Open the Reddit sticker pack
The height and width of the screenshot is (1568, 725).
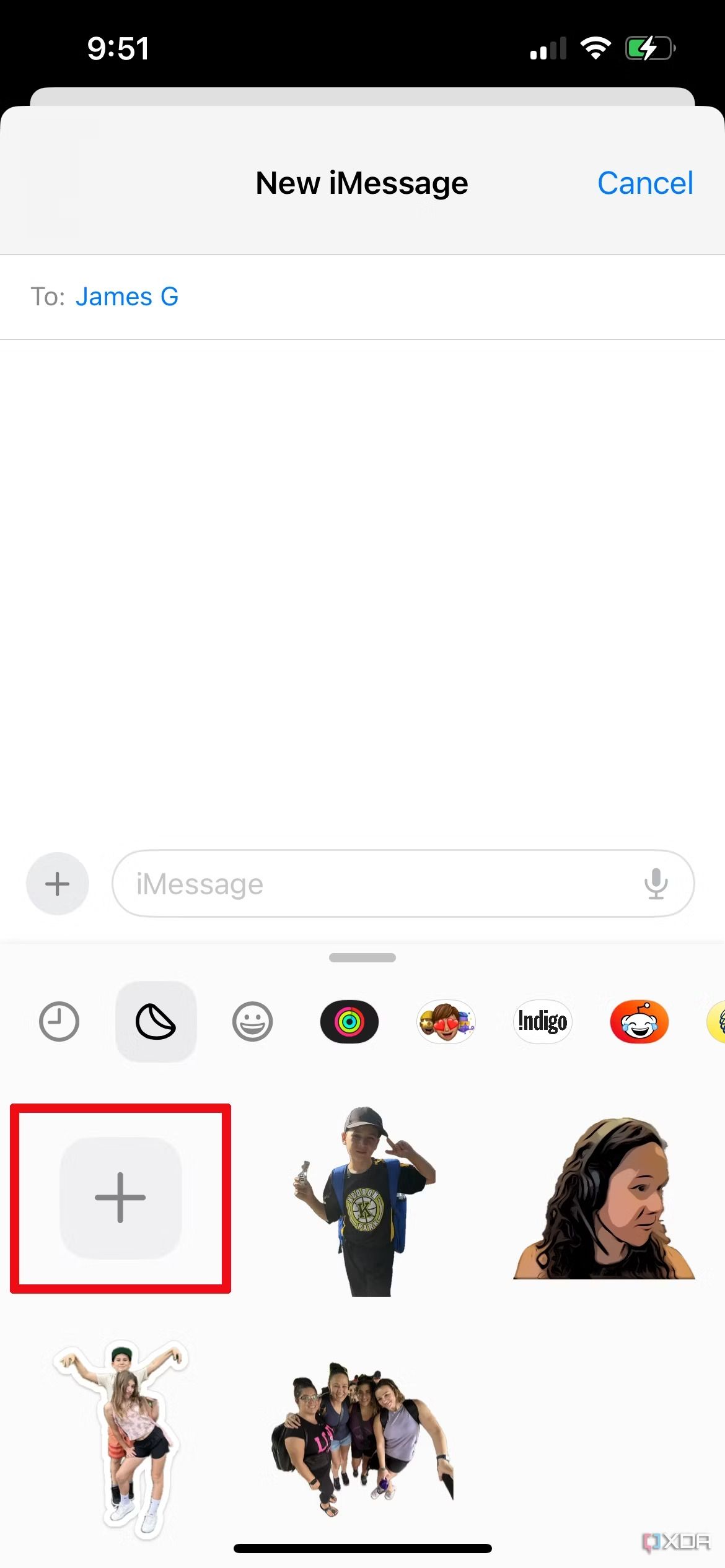pyautogui.click(x=639, y=1021)
